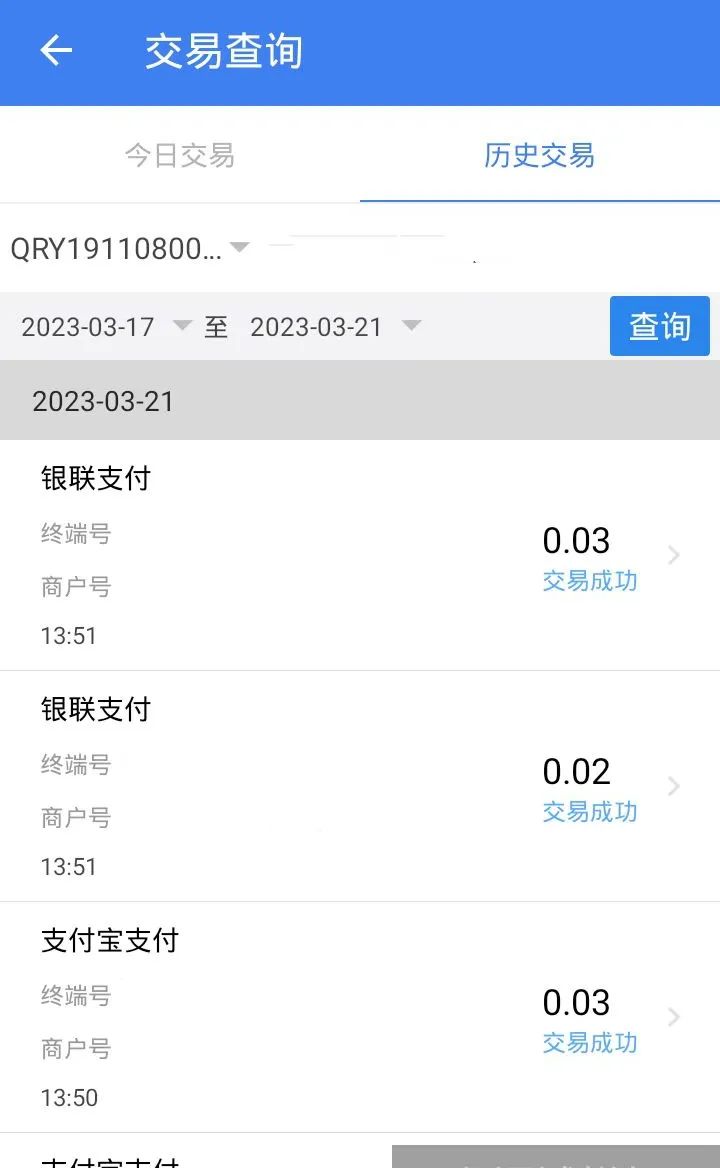Image resolution: width=720 pixels, height=1168 pixels.
Task: Switch to the 今日交易 tab
Action: click(x=180, y=156)
